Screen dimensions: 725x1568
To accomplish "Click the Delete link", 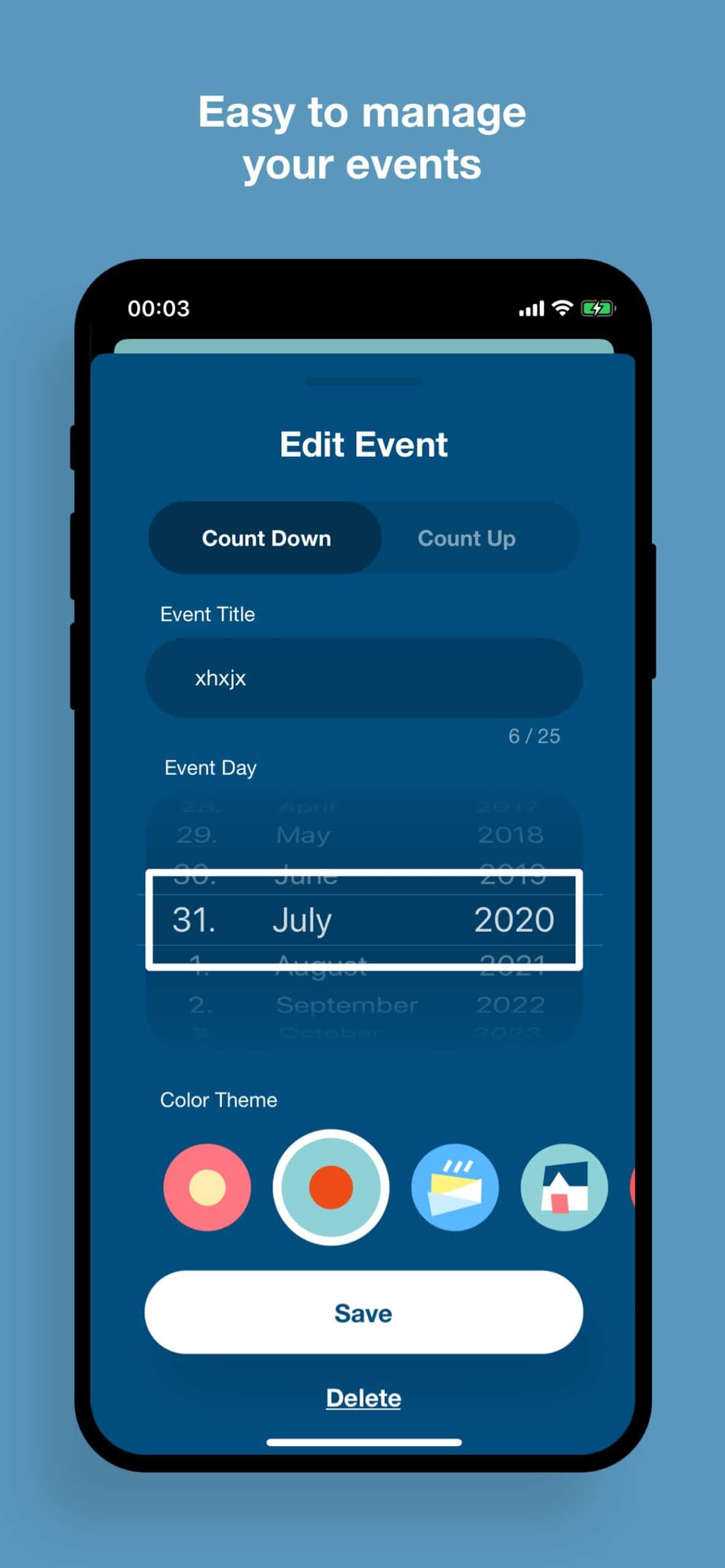I will click(x=362, y=1398).
